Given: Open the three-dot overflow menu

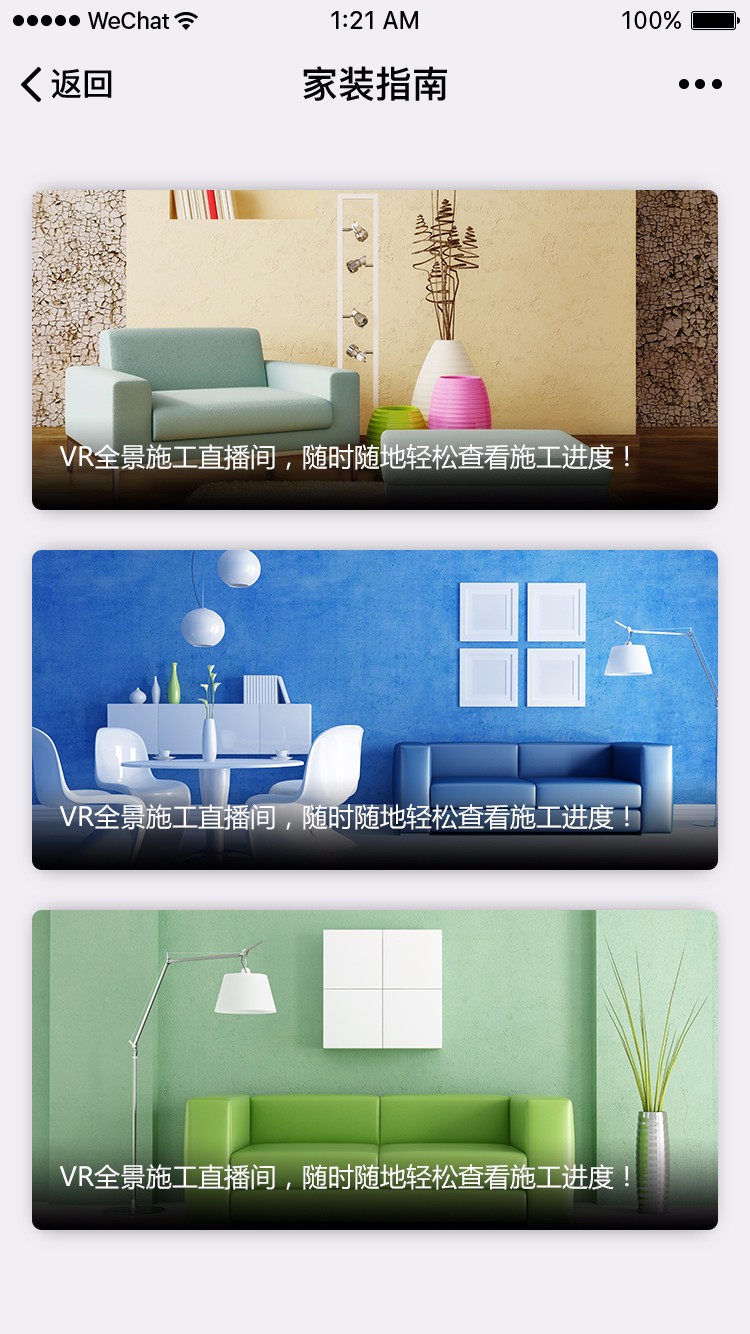Looking at the screenshot, I should point(700,85).
